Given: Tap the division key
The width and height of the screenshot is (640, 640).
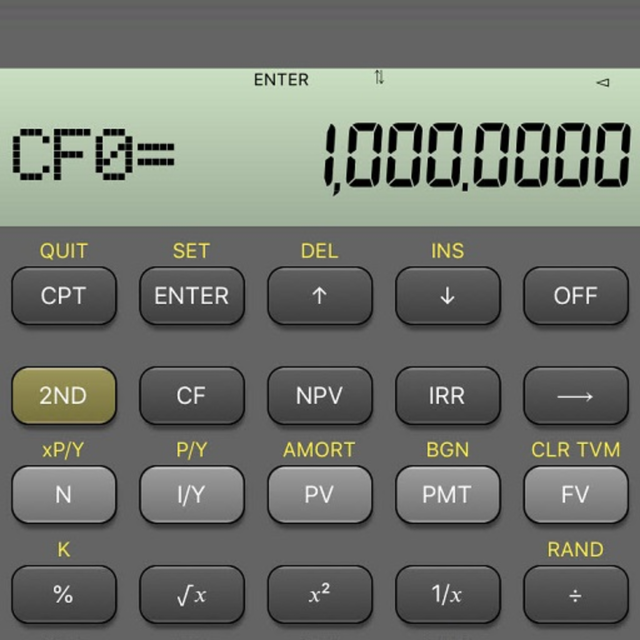Looking at the screenshot, I should 575,594.
